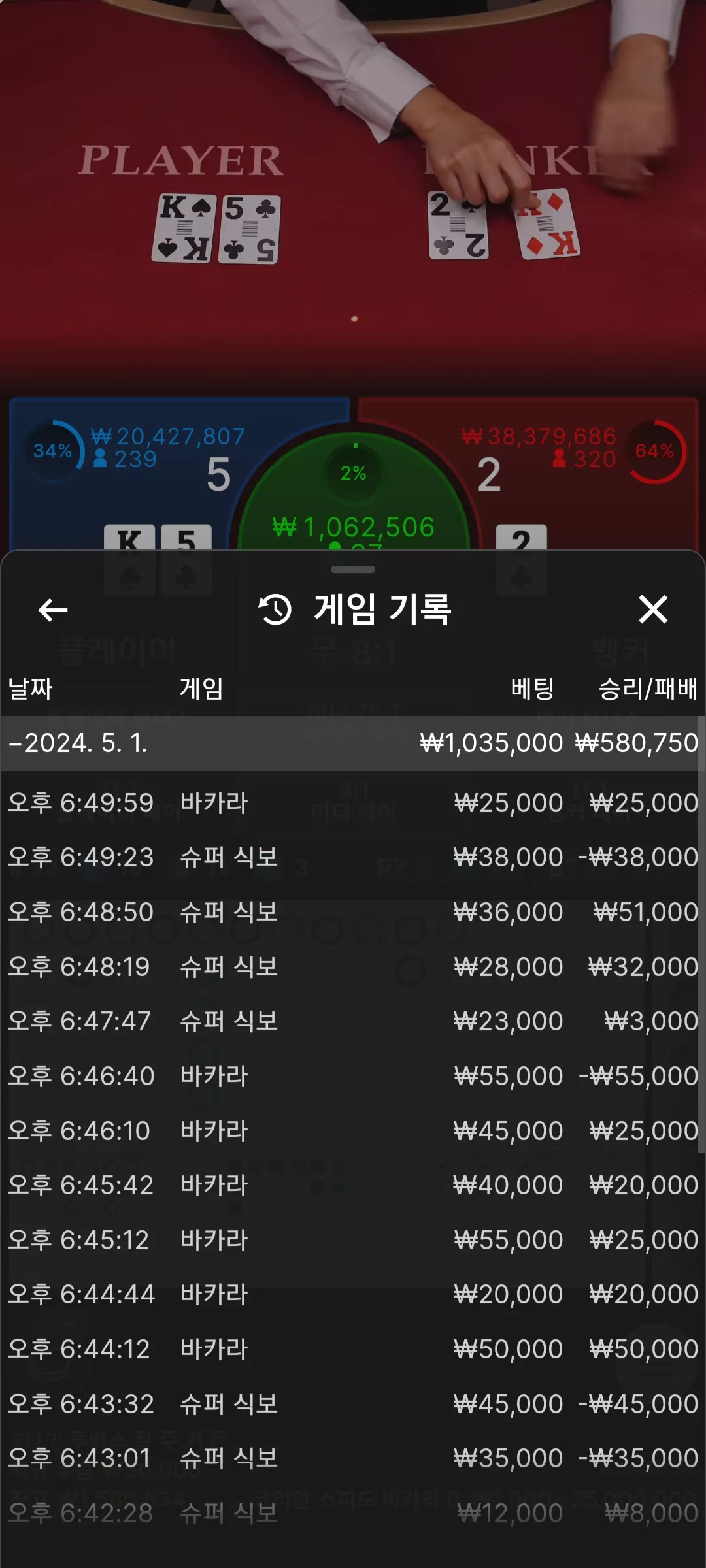
Task: Tap the drag handle above 게임 기록
Action: 353,569
